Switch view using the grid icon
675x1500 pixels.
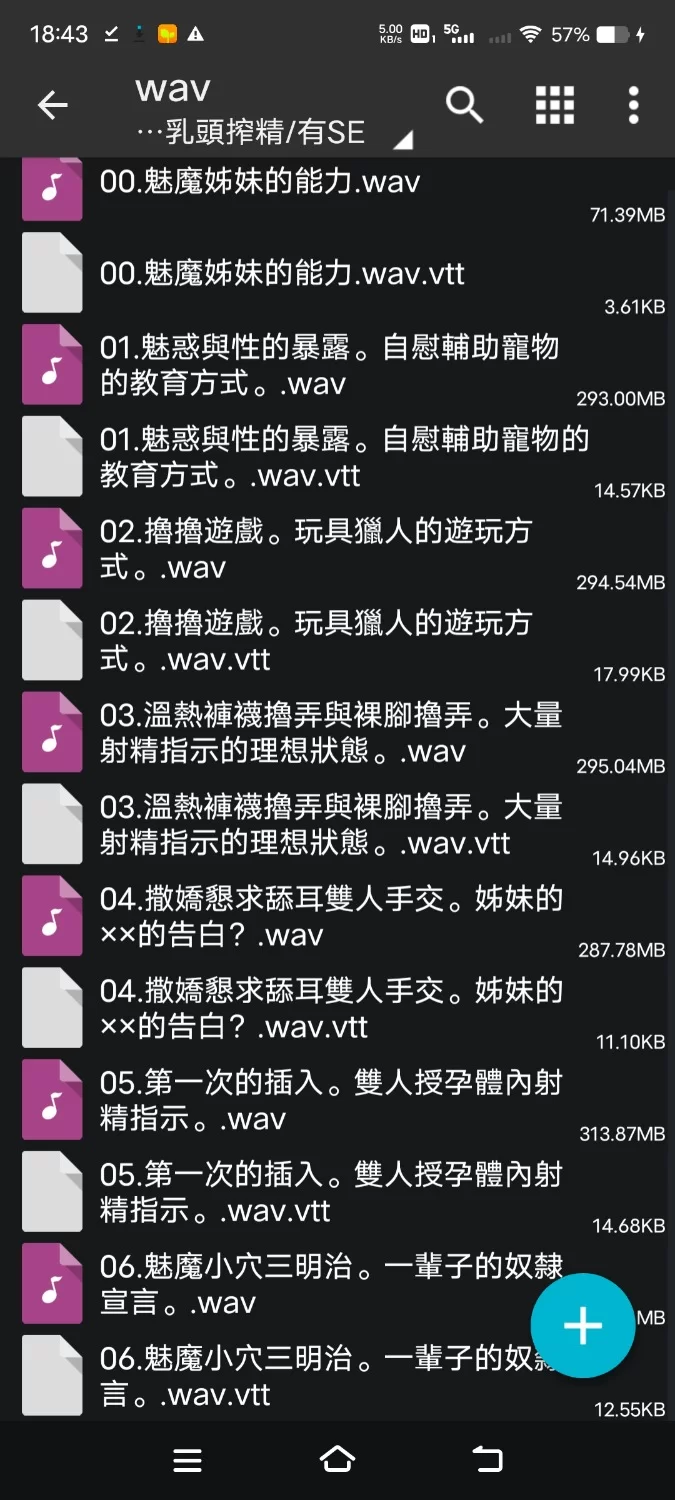[555, 104]
